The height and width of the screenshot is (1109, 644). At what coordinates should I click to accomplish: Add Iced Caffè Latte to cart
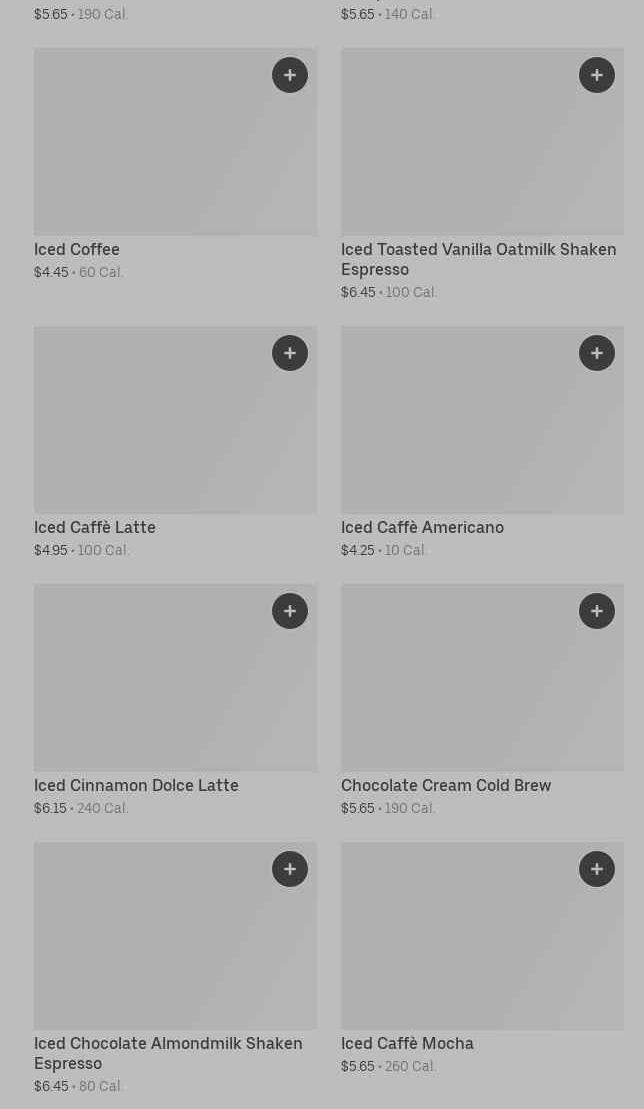(290, 353)
